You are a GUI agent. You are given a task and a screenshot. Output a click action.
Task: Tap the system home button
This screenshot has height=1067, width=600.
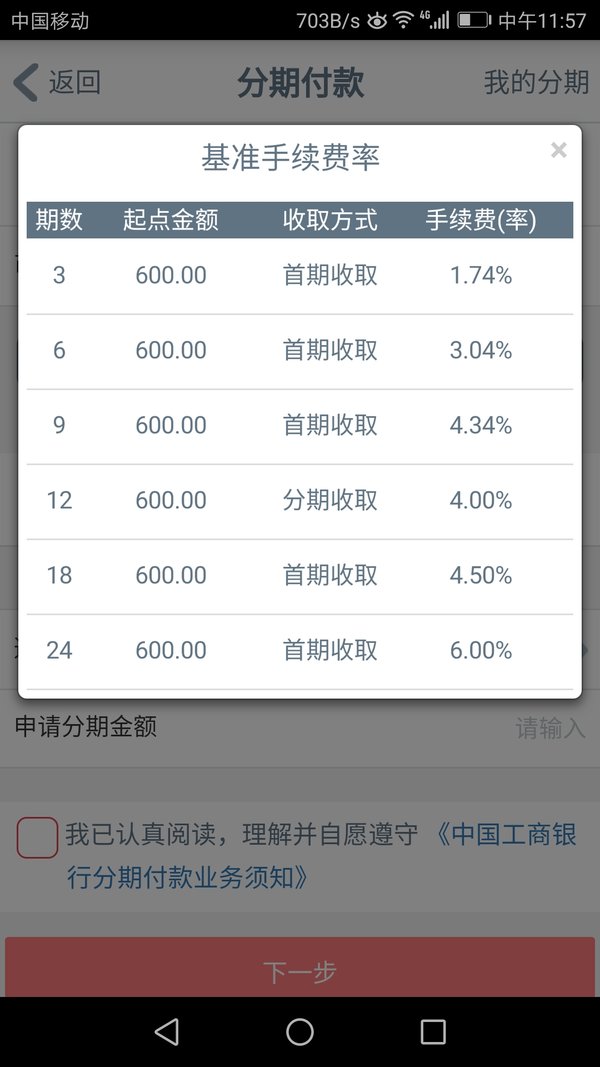click(x=300, y=1032)
